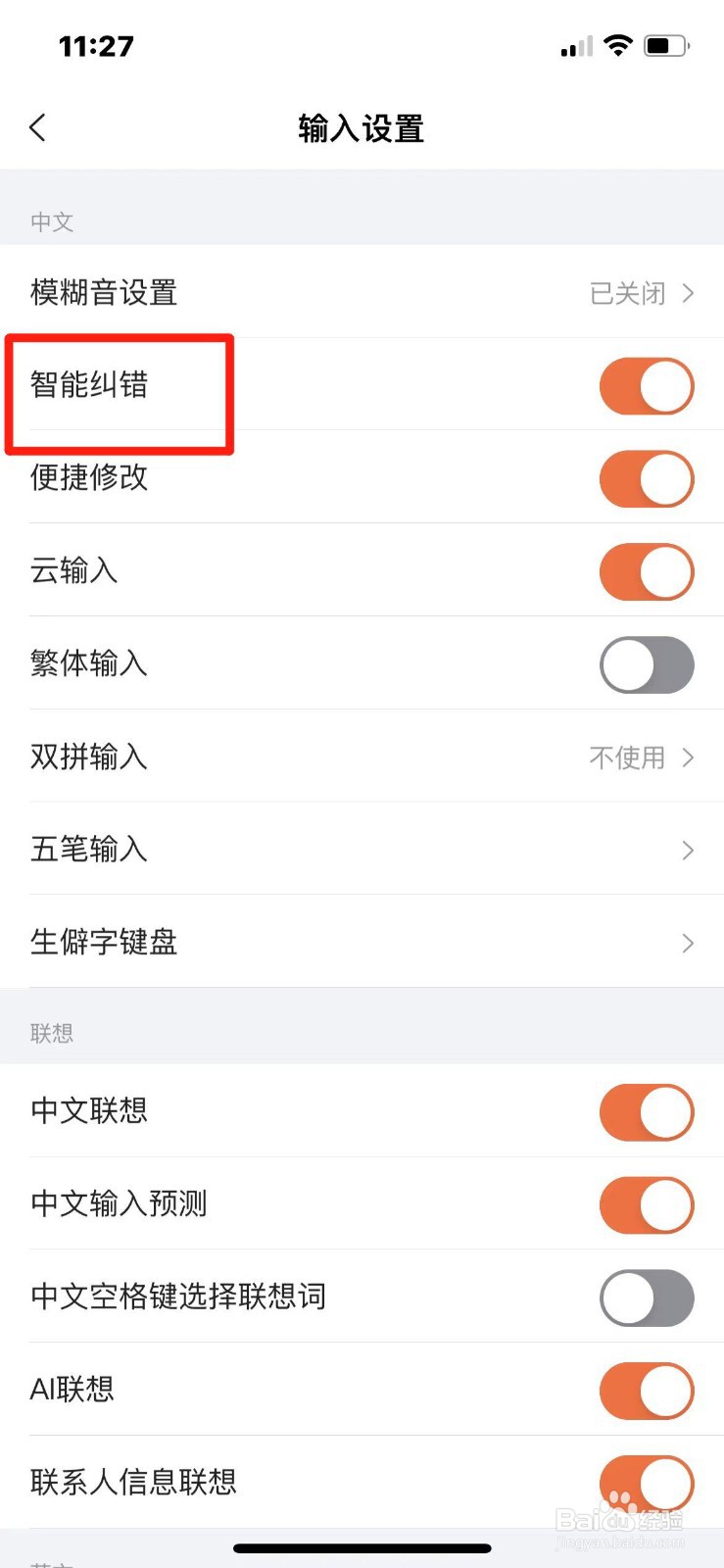Disable 联系人信息联想

pos(647,1484)
